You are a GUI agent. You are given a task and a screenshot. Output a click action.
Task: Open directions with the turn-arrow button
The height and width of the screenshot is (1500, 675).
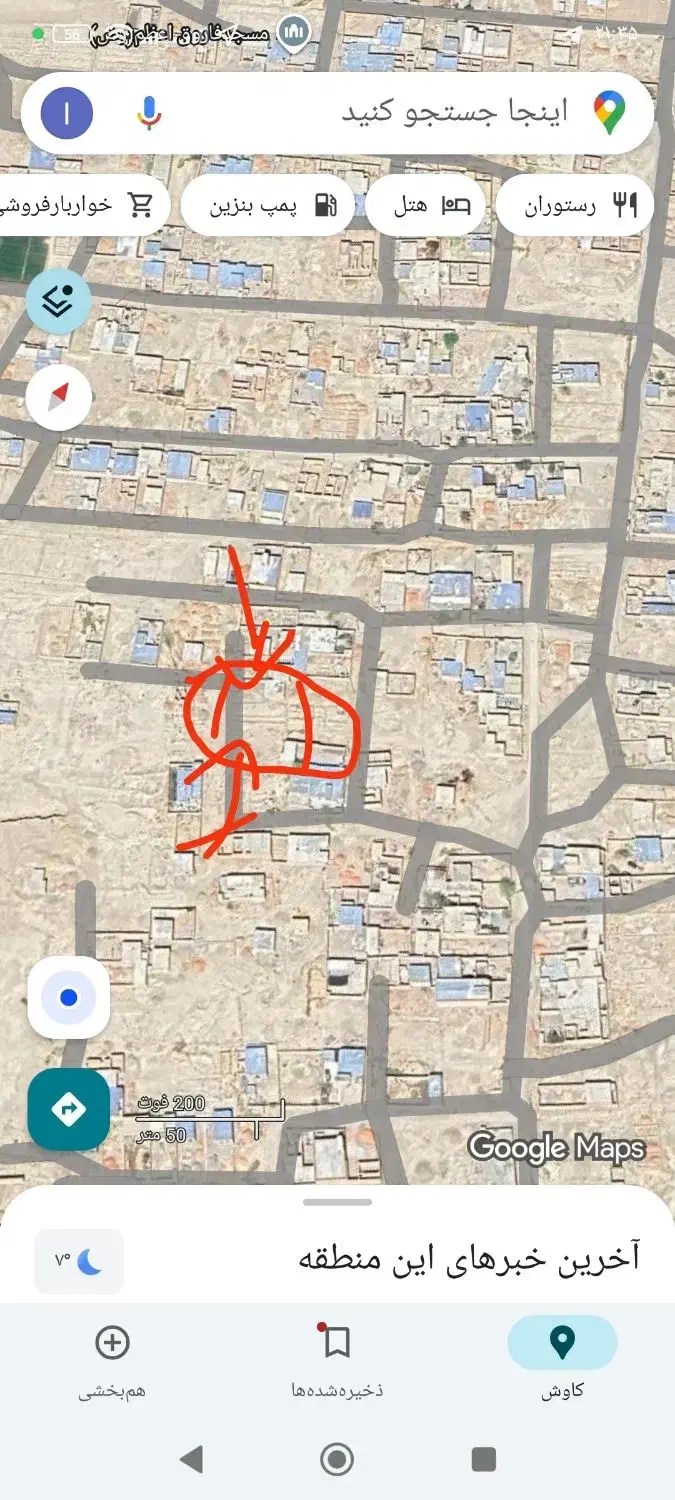[x=68, y=1109]
